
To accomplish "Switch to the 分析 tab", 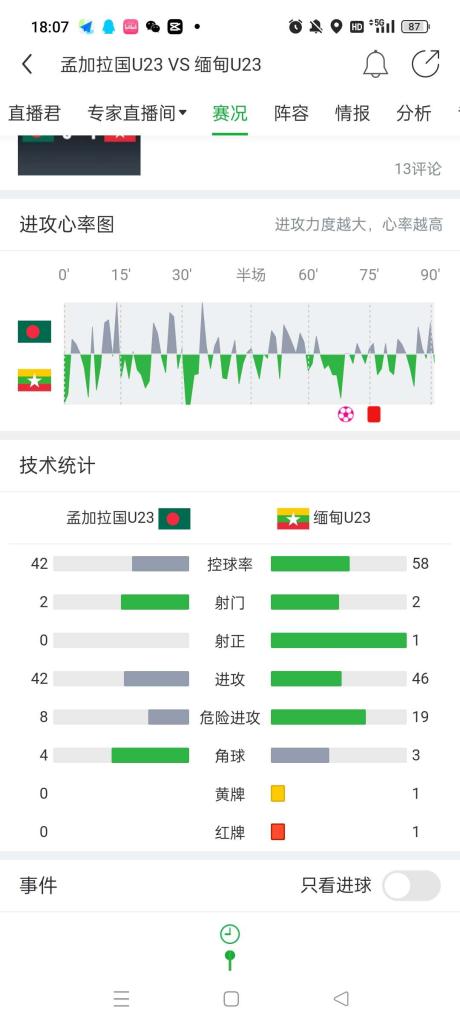I will (x=413, y=113).
